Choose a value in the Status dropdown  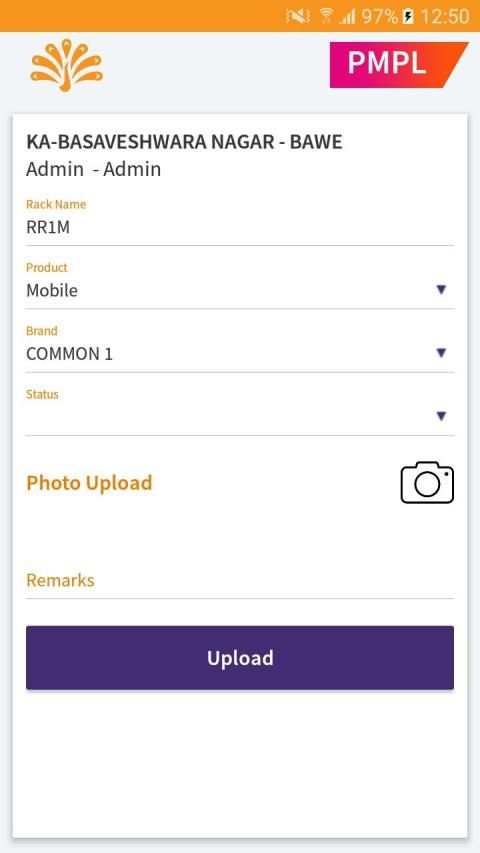click(240, 417)
